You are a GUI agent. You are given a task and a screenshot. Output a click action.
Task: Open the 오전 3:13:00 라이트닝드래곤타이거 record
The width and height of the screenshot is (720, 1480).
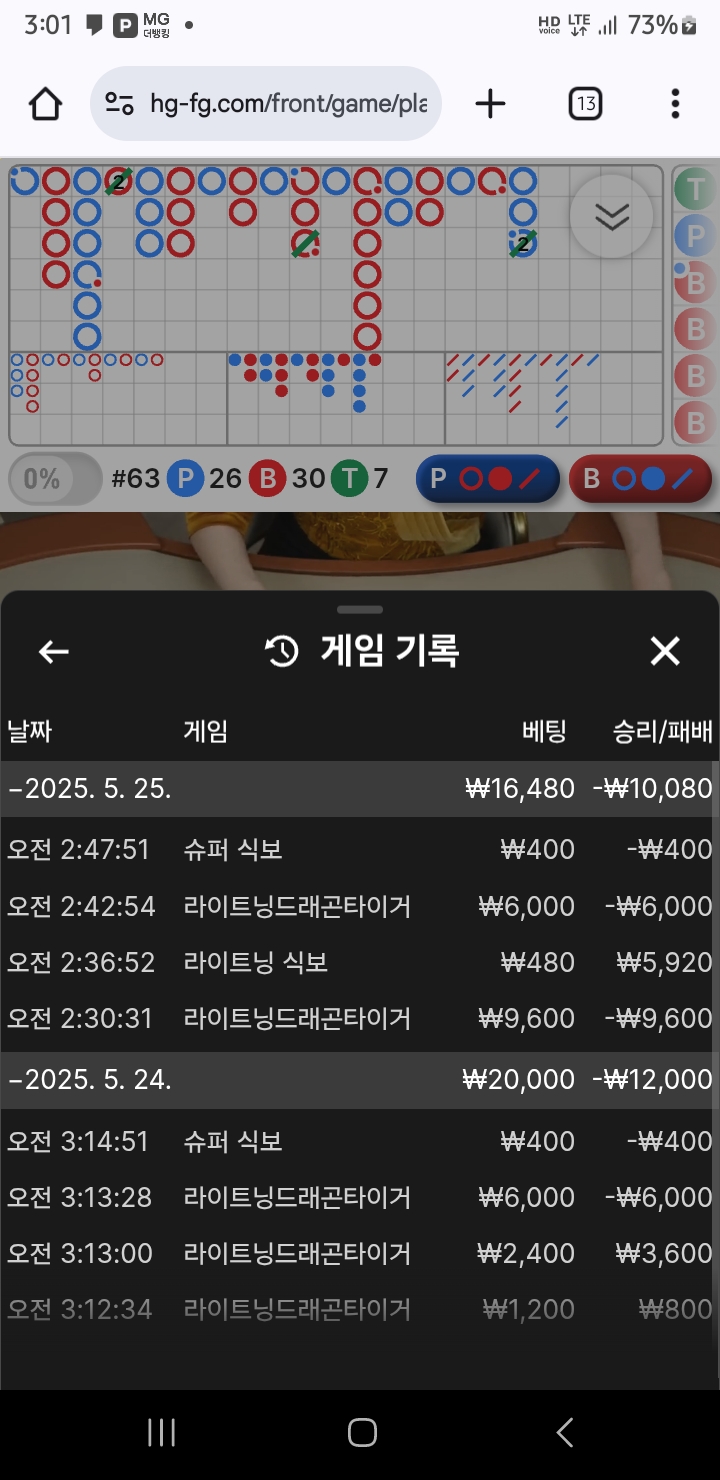(358, 1253)
